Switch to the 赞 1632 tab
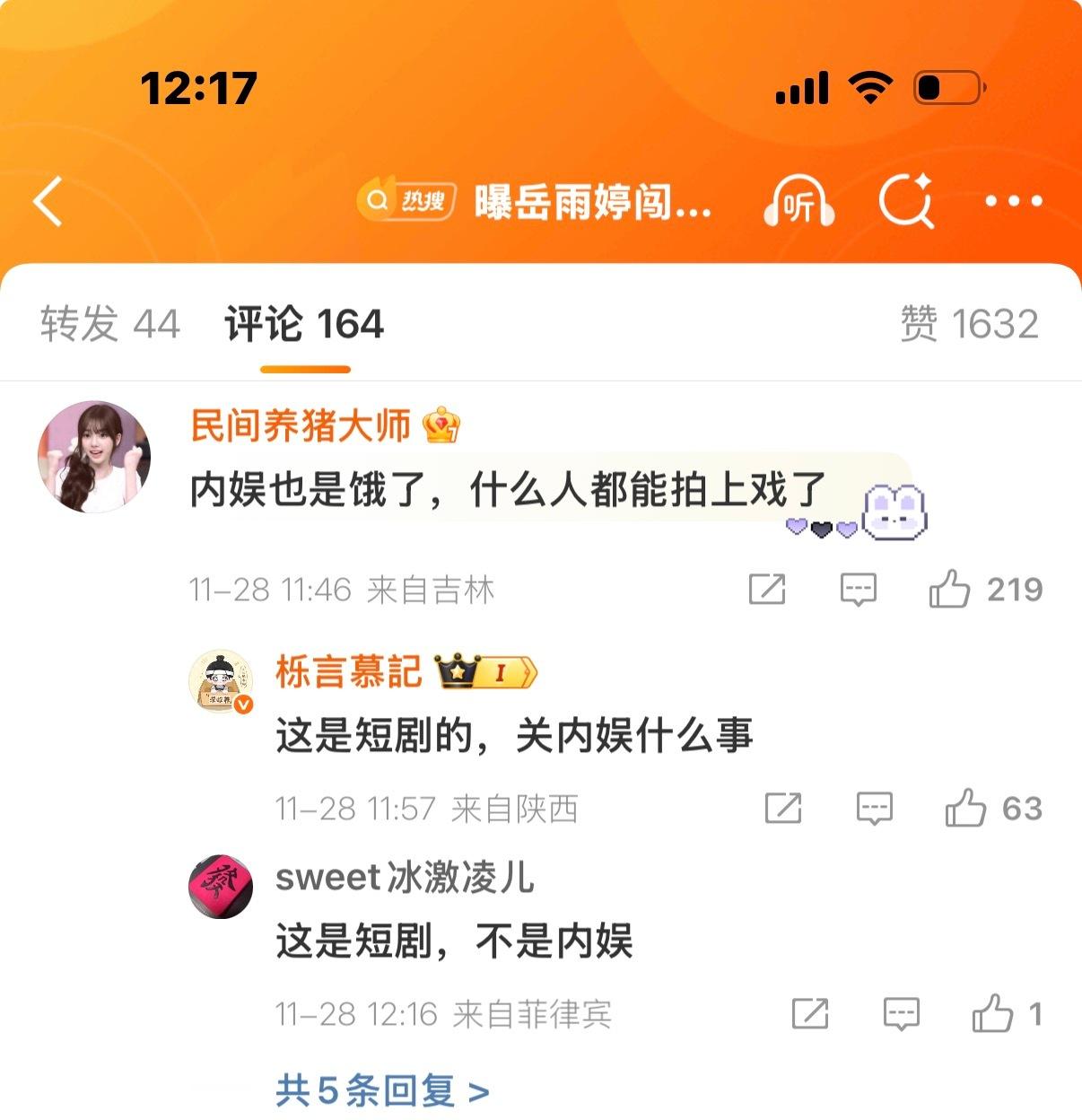The height and width of the screenshot is (1120, 1082). coord(966,325)
